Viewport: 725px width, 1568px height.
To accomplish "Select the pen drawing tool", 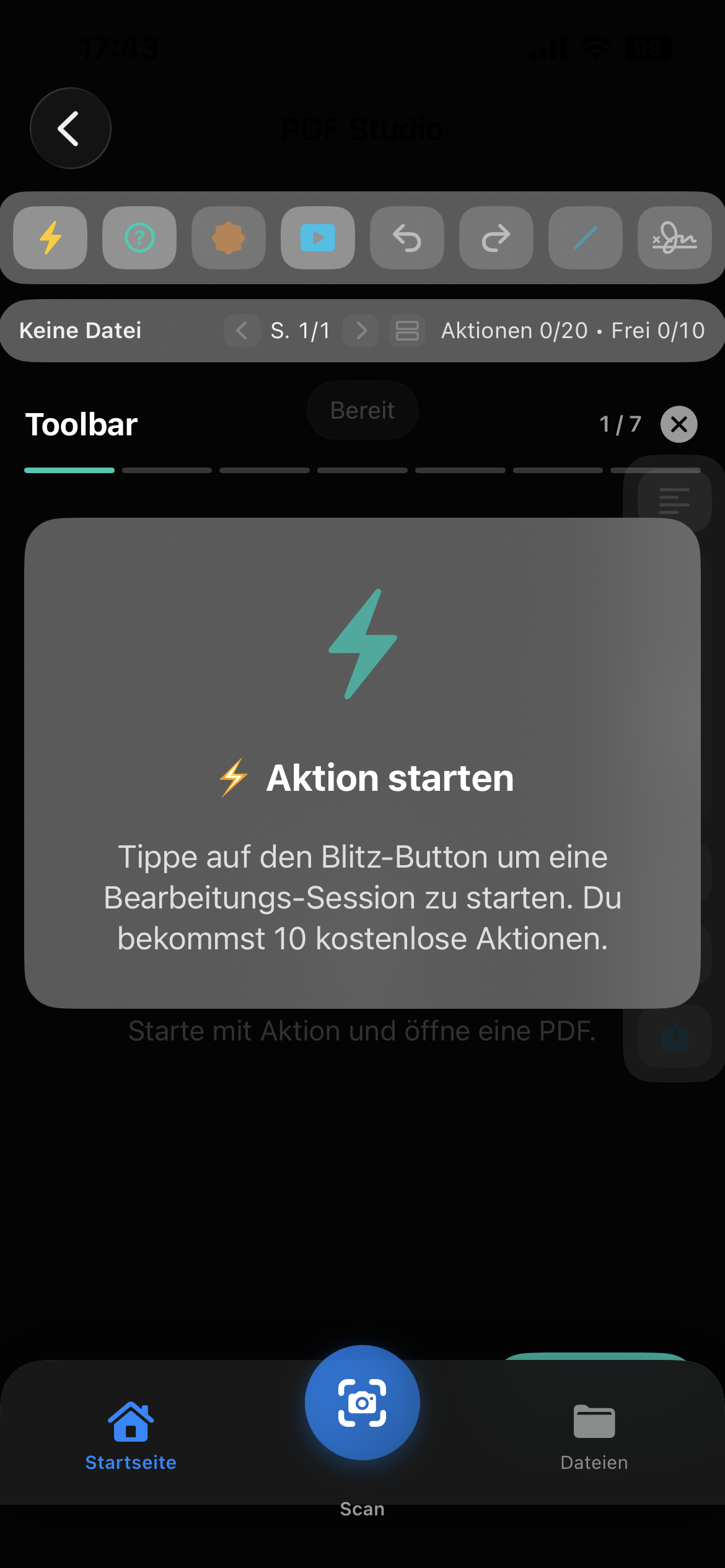I will pyautogui.click(x=586, y=238).
